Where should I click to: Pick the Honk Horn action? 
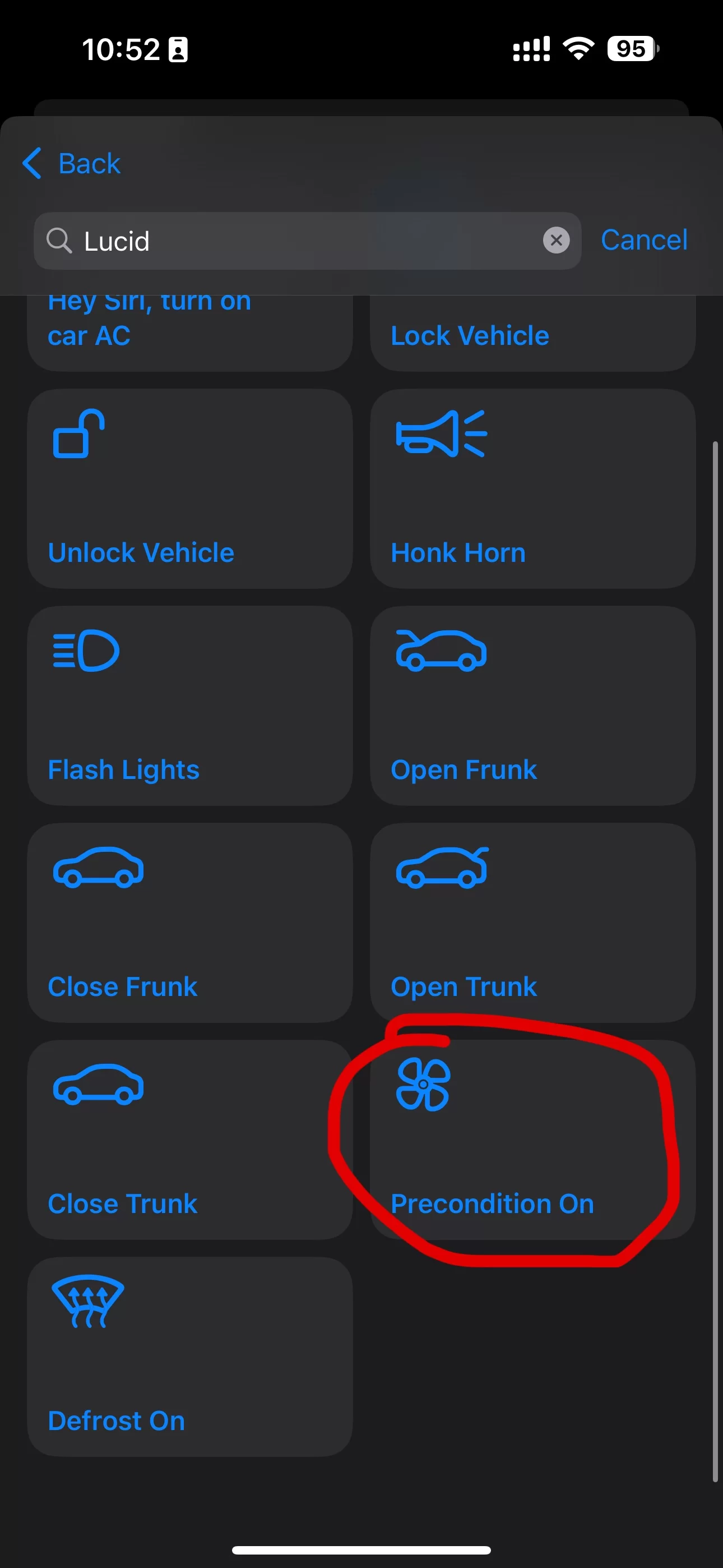532,488
